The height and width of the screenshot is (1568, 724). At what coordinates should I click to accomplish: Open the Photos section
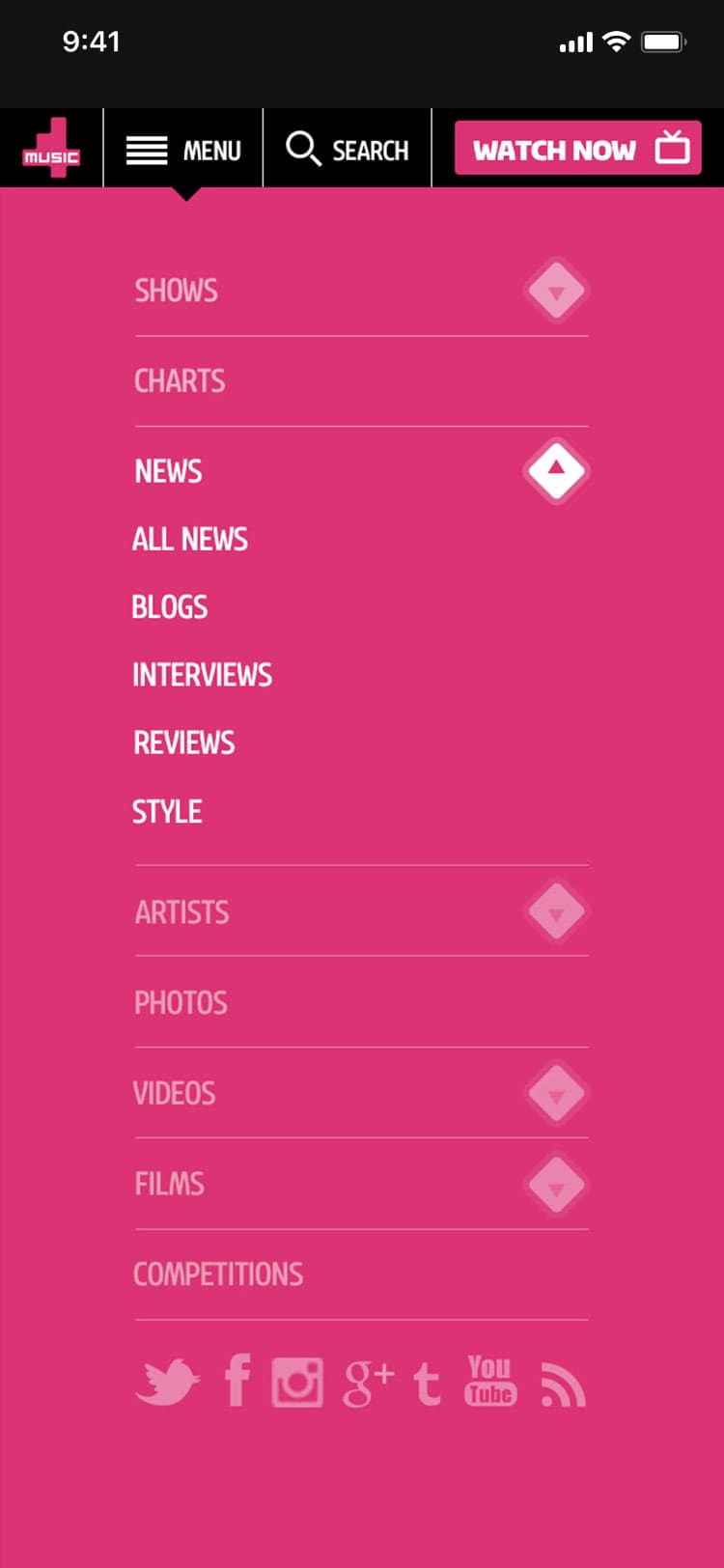click(181, 1003)
